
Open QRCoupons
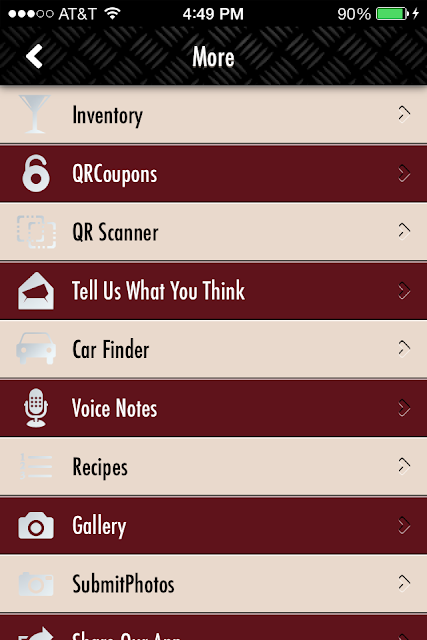(x=214, y=173)
